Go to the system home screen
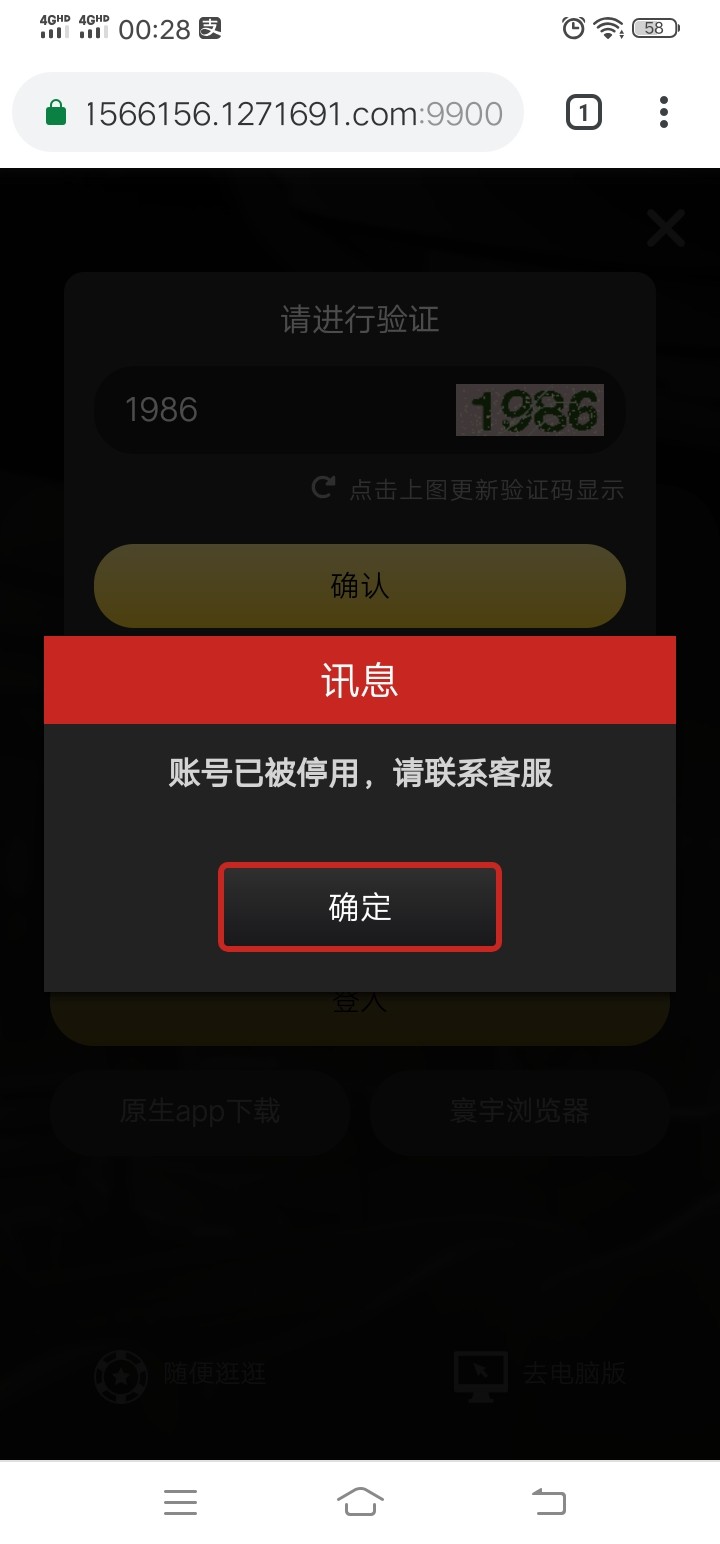720x1544 pixels. click(x=360, y=1500)
